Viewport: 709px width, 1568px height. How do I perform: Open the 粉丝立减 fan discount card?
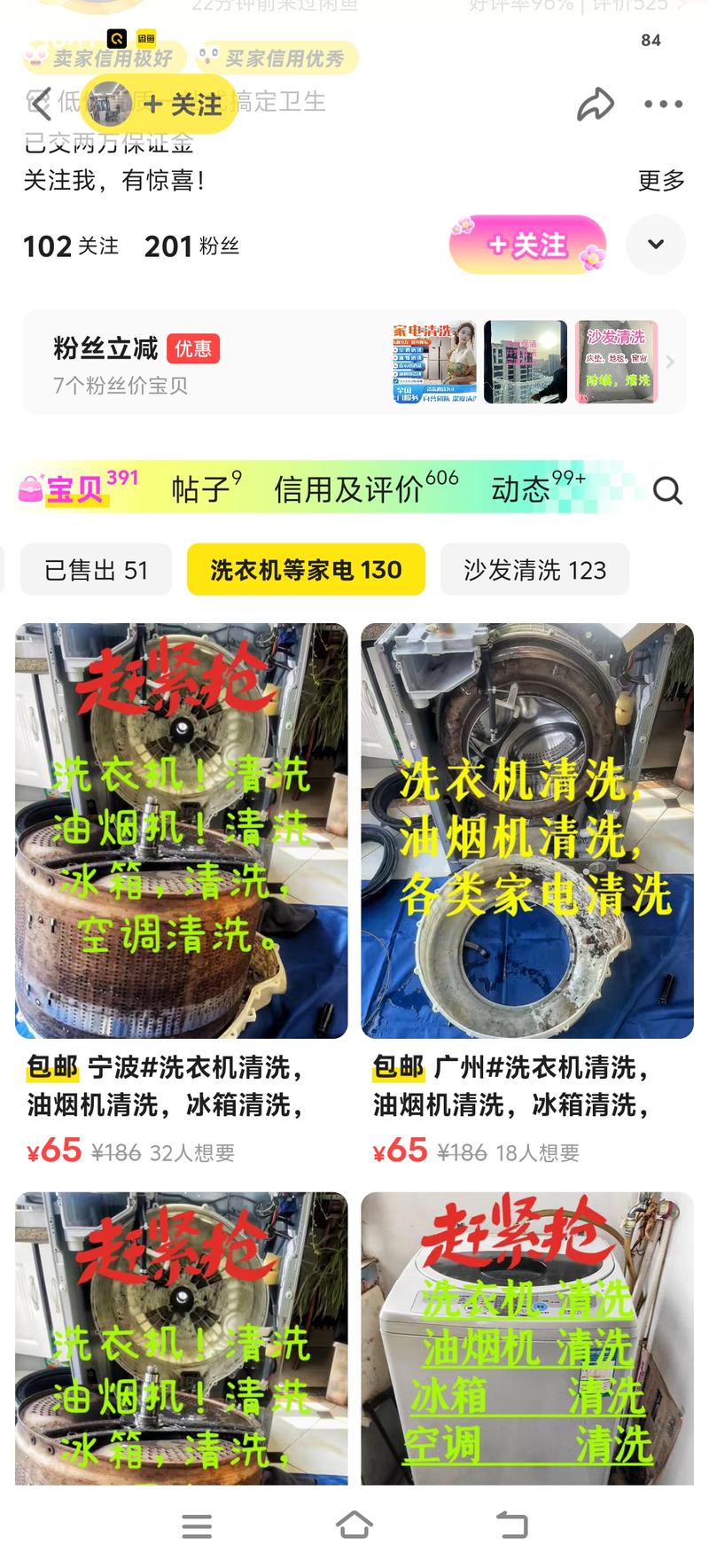coord(354,362)
